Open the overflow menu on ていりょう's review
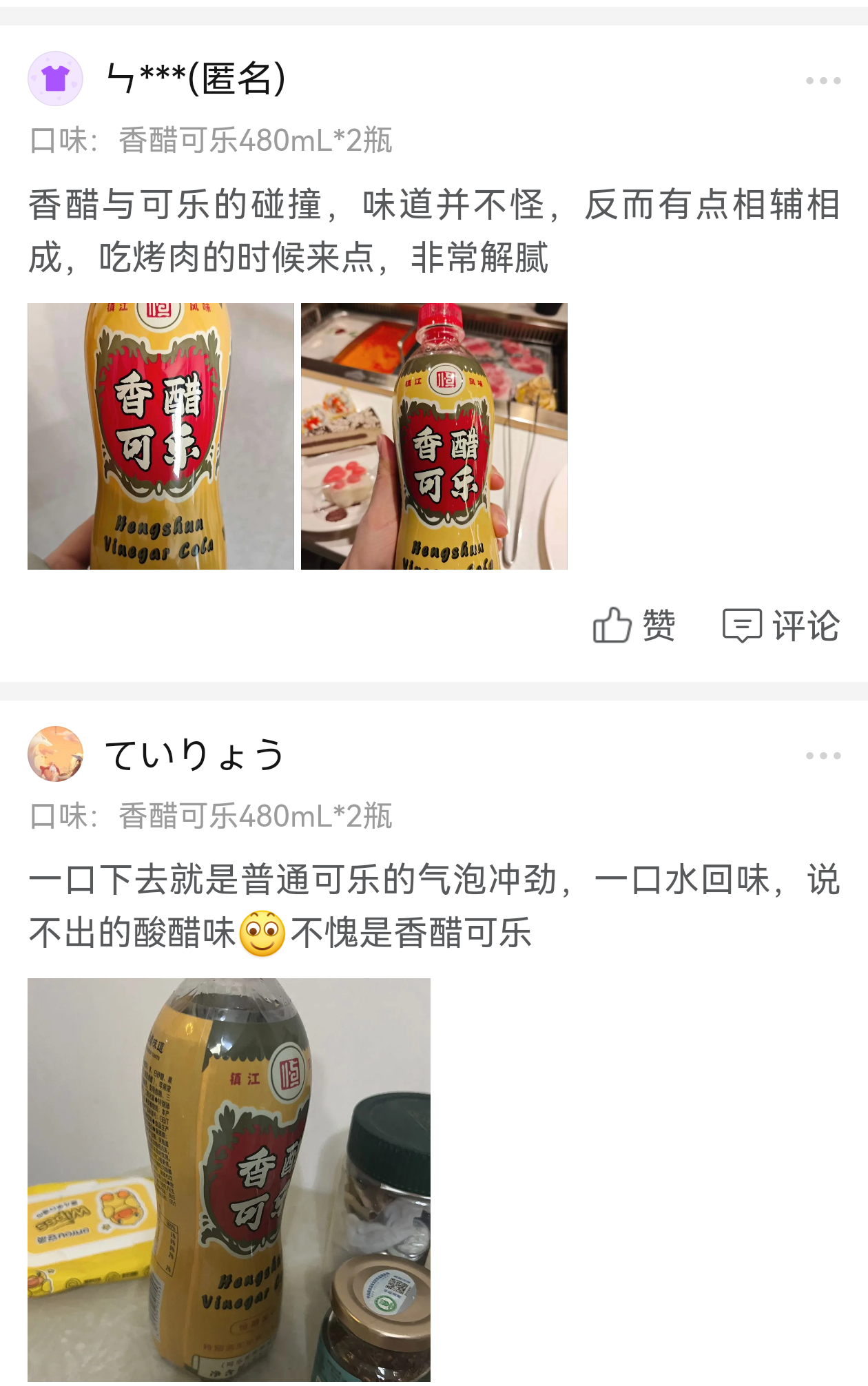 tap(823, 756)
